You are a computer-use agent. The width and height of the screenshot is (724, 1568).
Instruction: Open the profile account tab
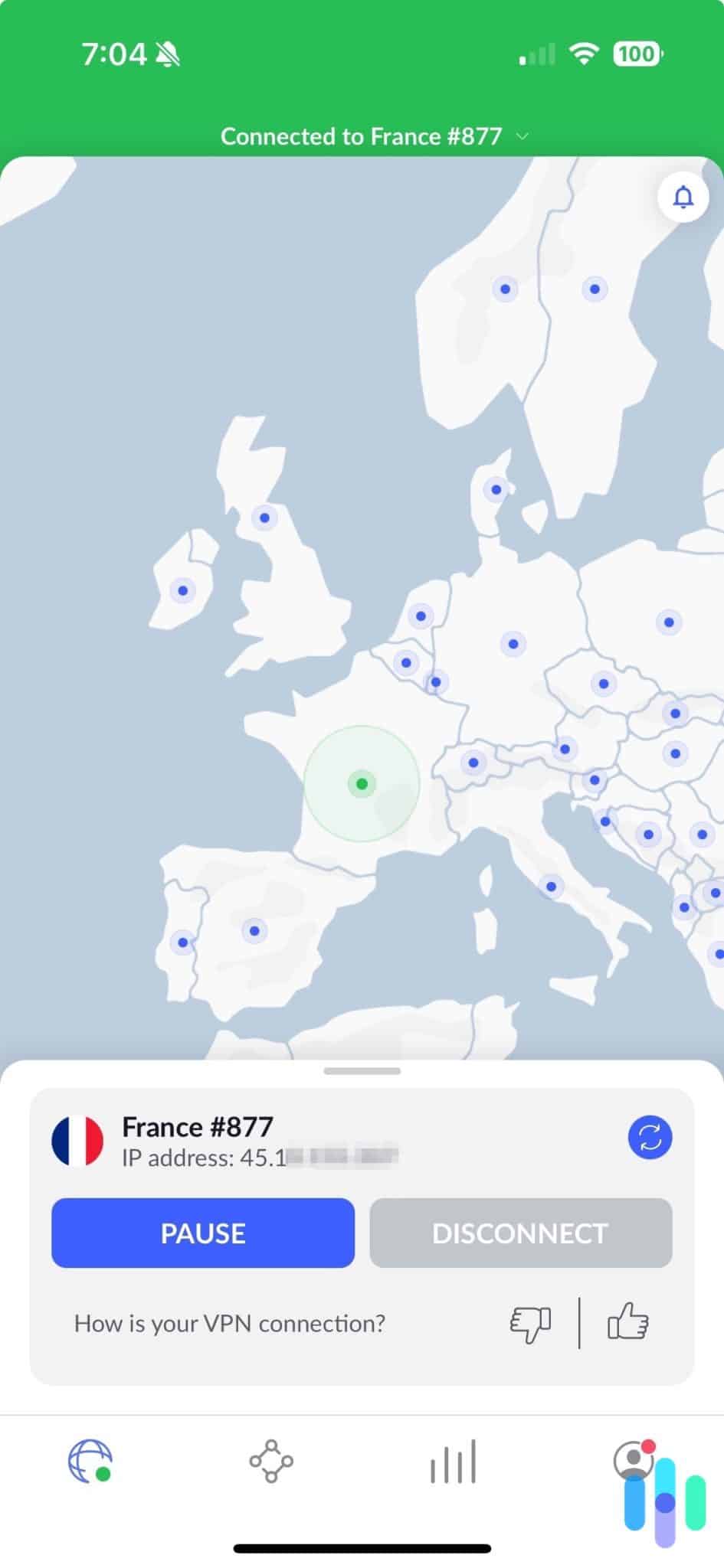(633, 1461)
